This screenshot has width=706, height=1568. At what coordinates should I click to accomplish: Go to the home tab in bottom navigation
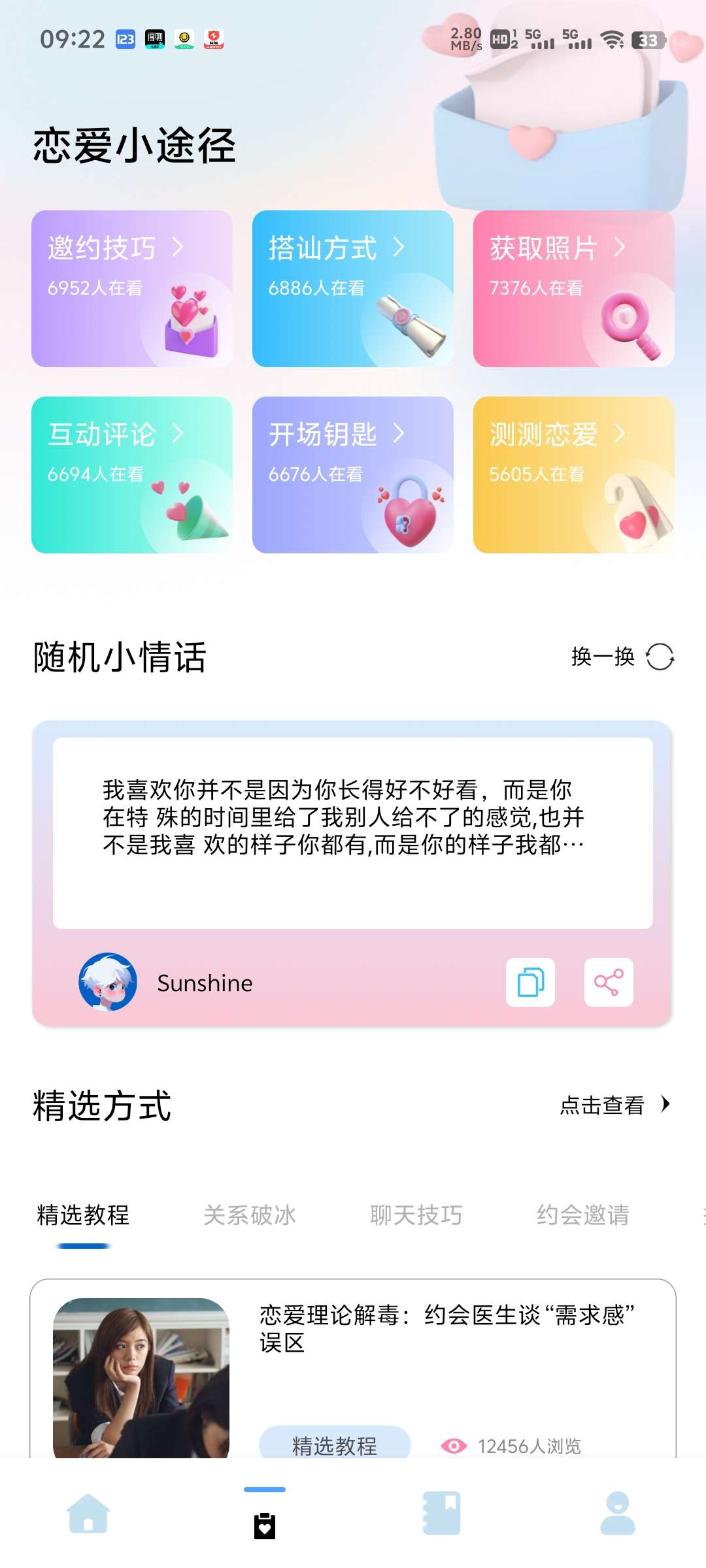click(x=88, y=1513)
